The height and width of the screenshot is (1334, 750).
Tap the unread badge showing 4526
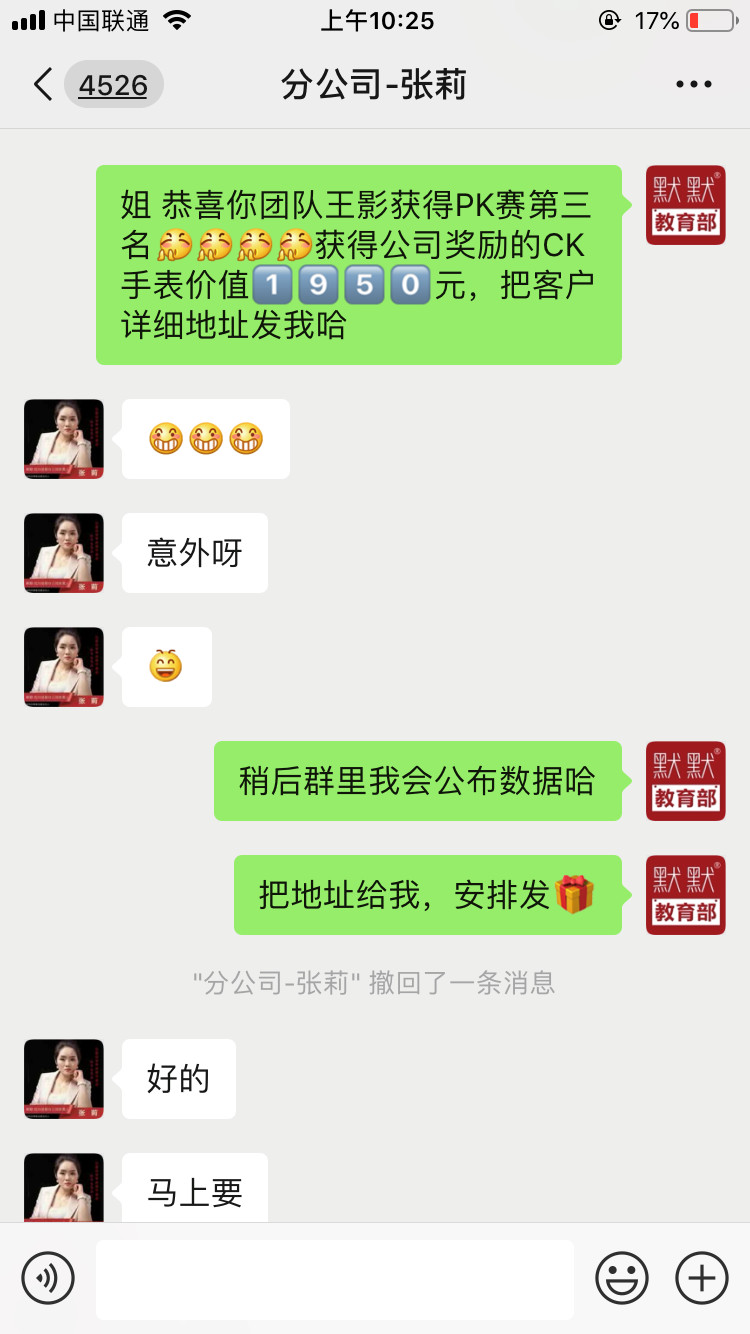point(113,85)
